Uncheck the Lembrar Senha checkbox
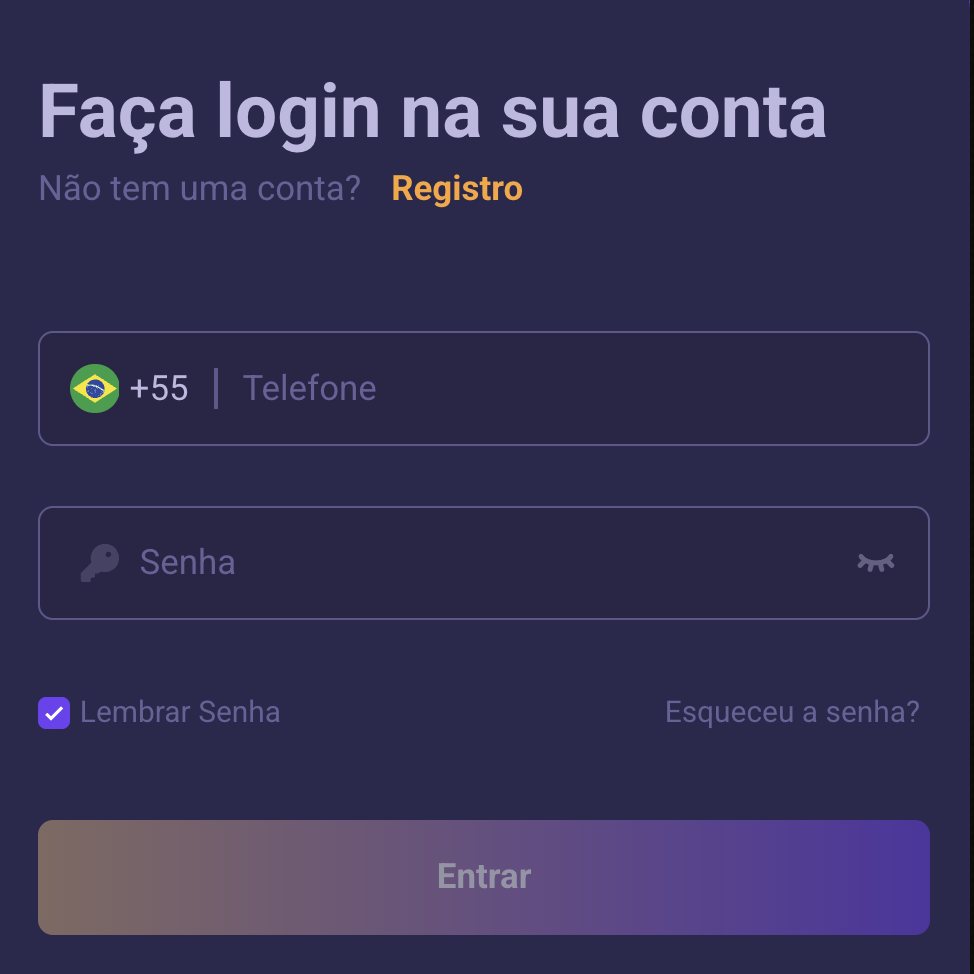The height and width of the screenshot is (974, 974). (x=54, y=713)
